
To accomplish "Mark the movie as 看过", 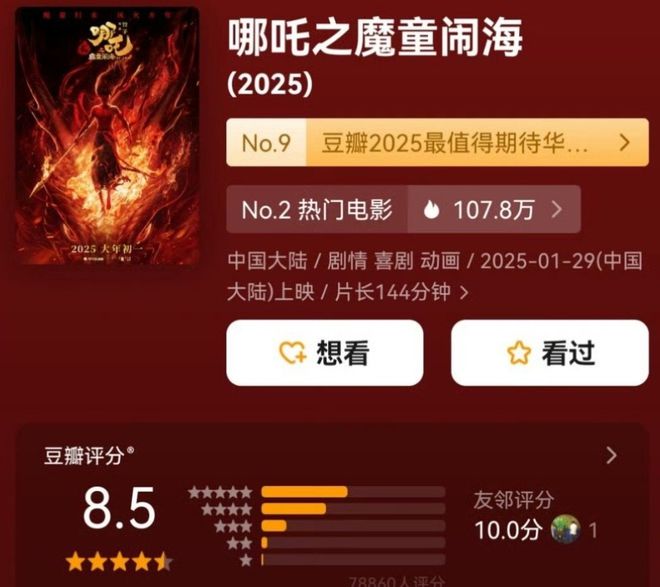I will [x=549, y=353].
